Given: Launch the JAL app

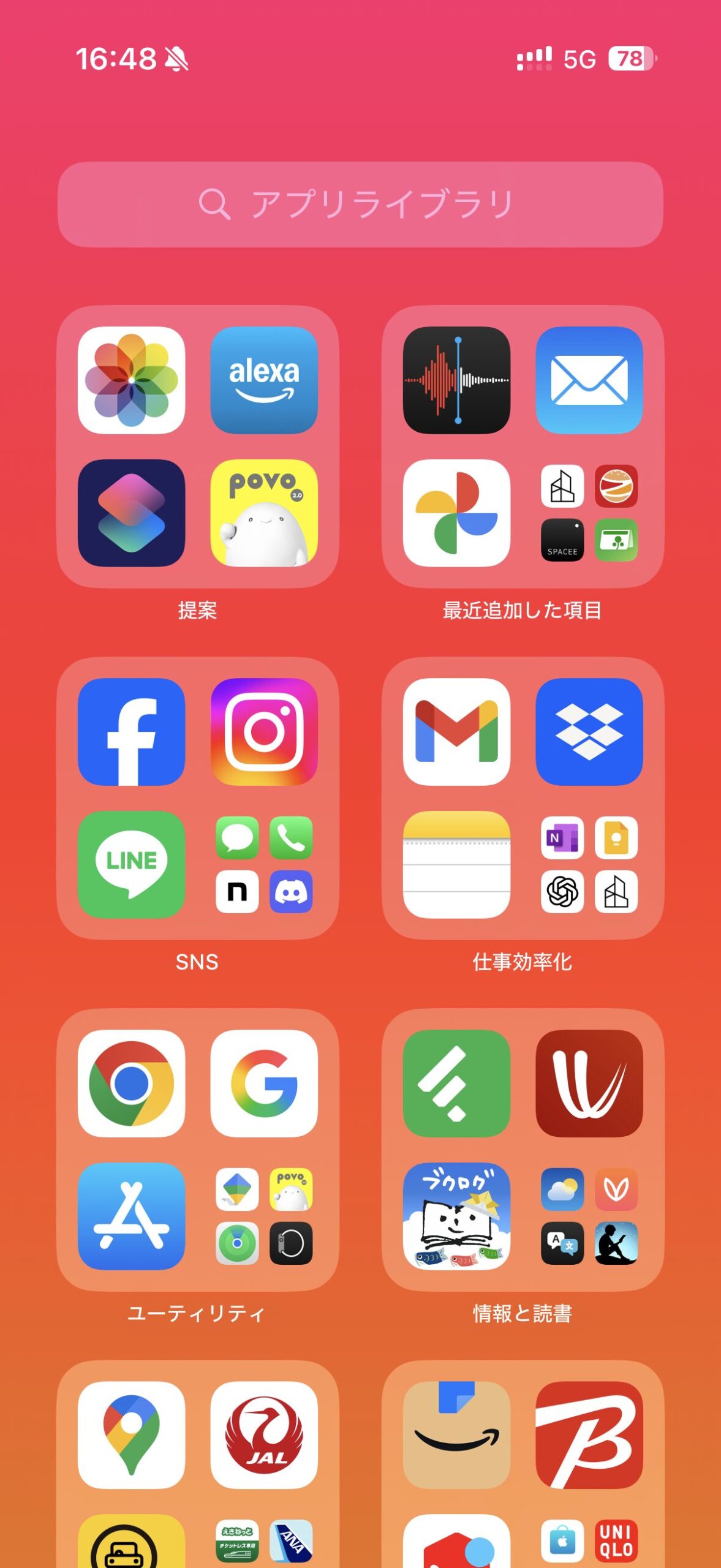Looking at the screenshot, I should coord(264,1434).
